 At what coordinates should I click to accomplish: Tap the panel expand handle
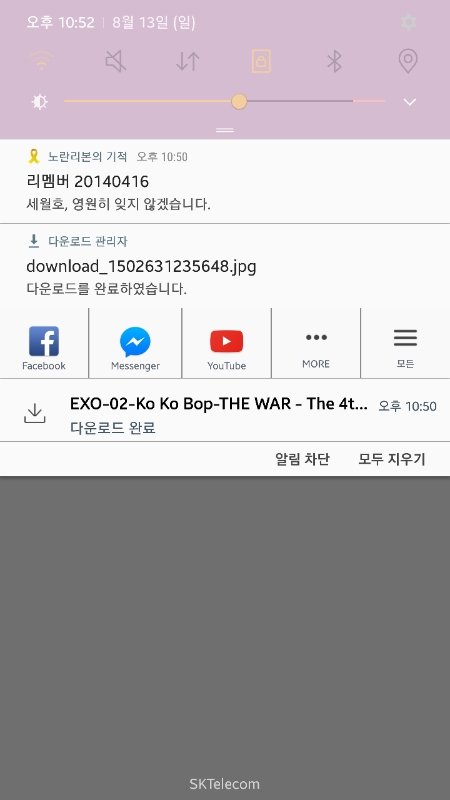(x=224, y=130)
